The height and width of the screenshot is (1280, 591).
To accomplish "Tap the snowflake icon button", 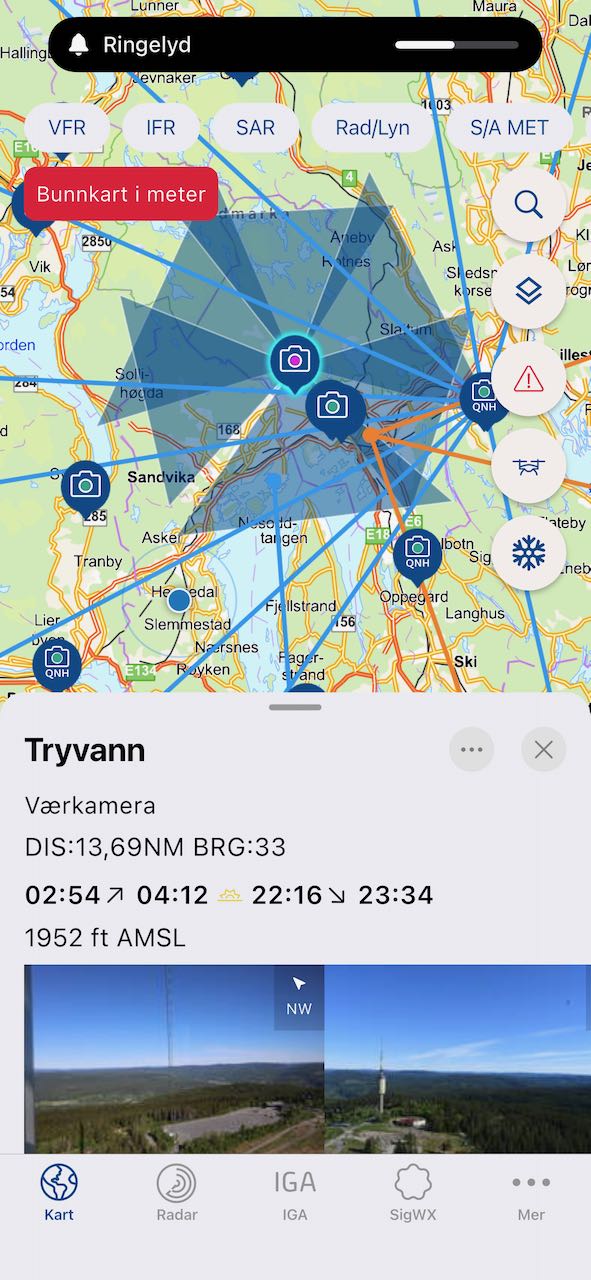I will (x=528, y=553).
